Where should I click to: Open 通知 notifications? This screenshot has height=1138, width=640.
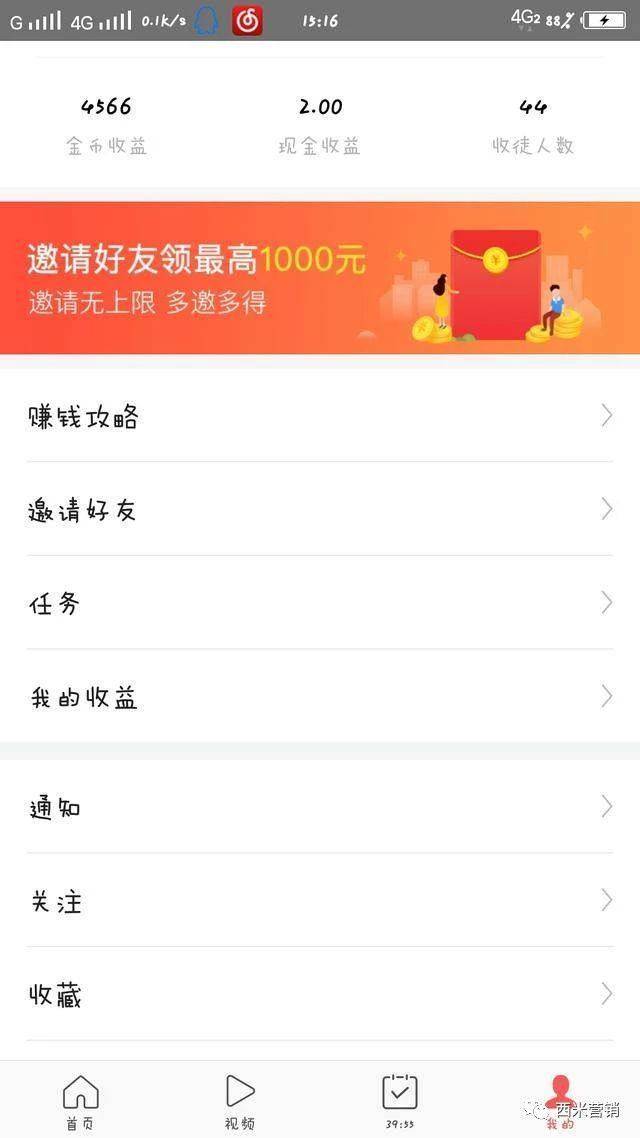pos(320,807)
